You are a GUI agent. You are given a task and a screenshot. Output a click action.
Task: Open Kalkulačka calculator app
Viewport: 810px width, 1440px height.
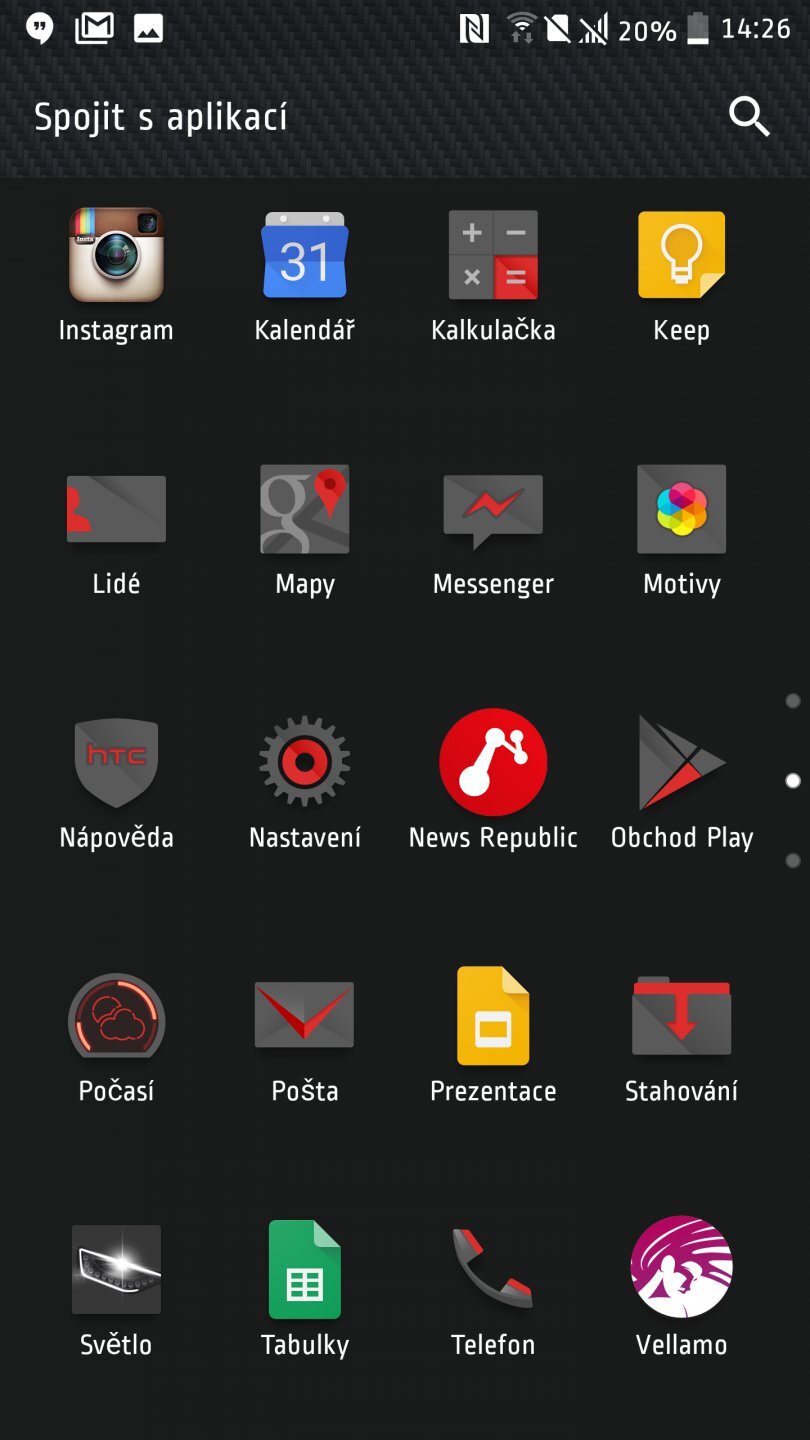[493, 255]
